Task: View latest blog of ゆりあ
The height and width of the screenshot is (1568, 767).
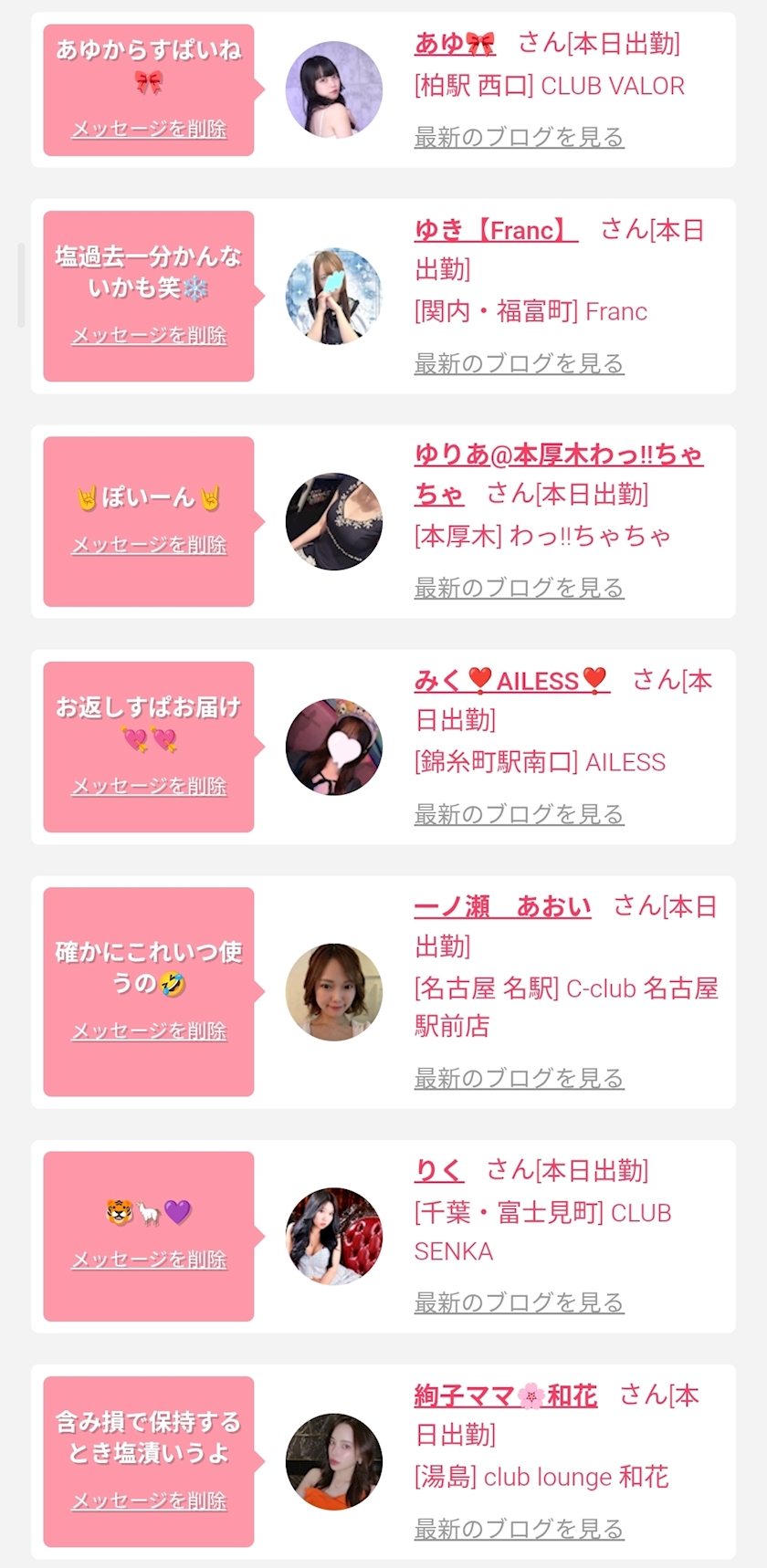Action: click(519, 588)
